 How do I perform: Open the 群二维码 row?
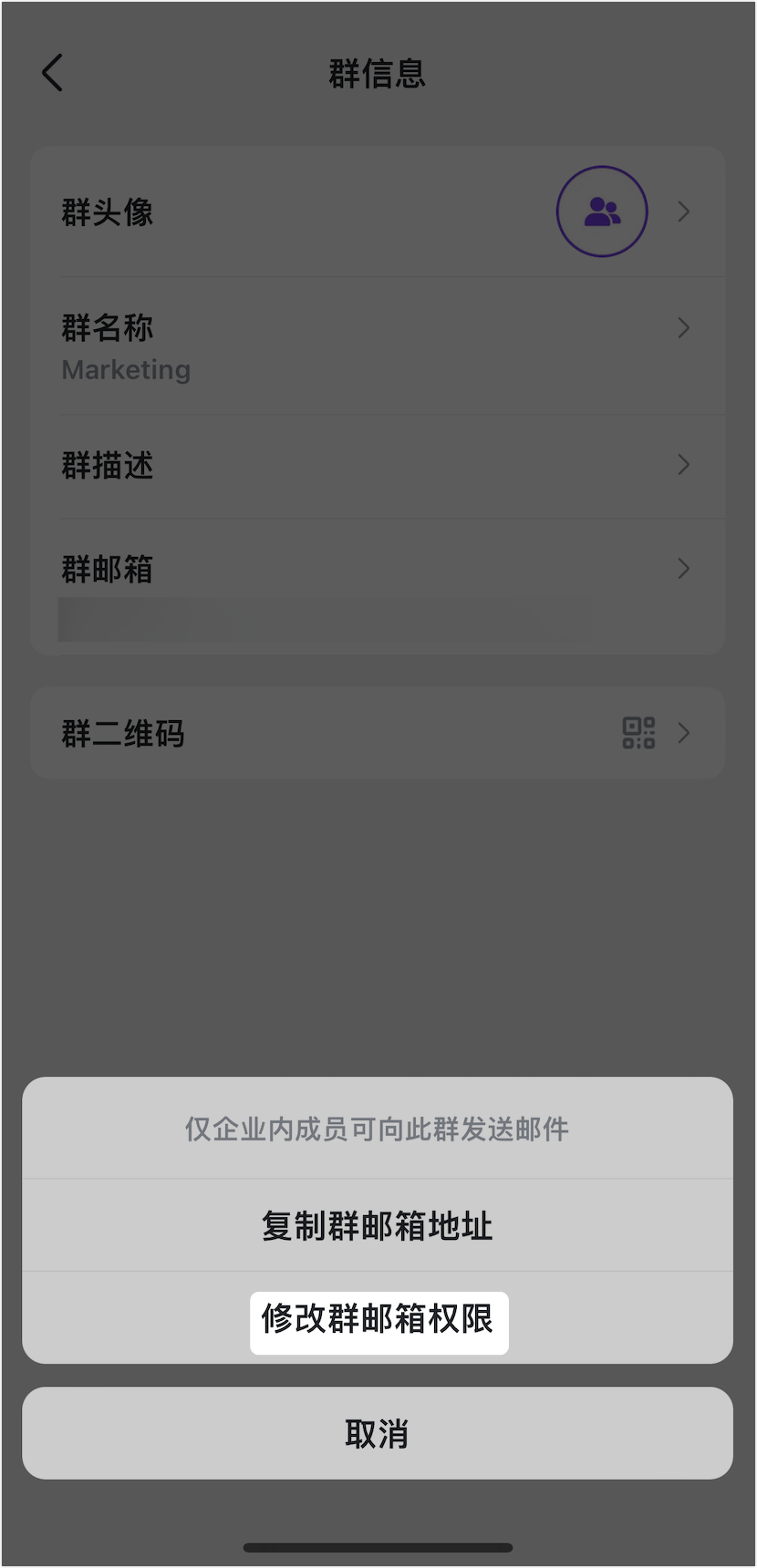click(378, 733)
